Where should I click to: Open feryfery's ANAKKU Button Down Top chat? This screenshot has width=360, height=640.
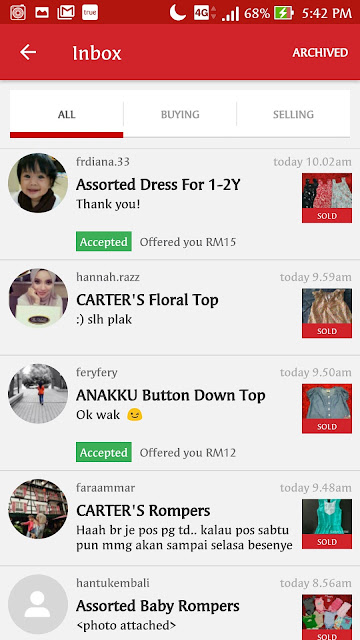(180, 413)
